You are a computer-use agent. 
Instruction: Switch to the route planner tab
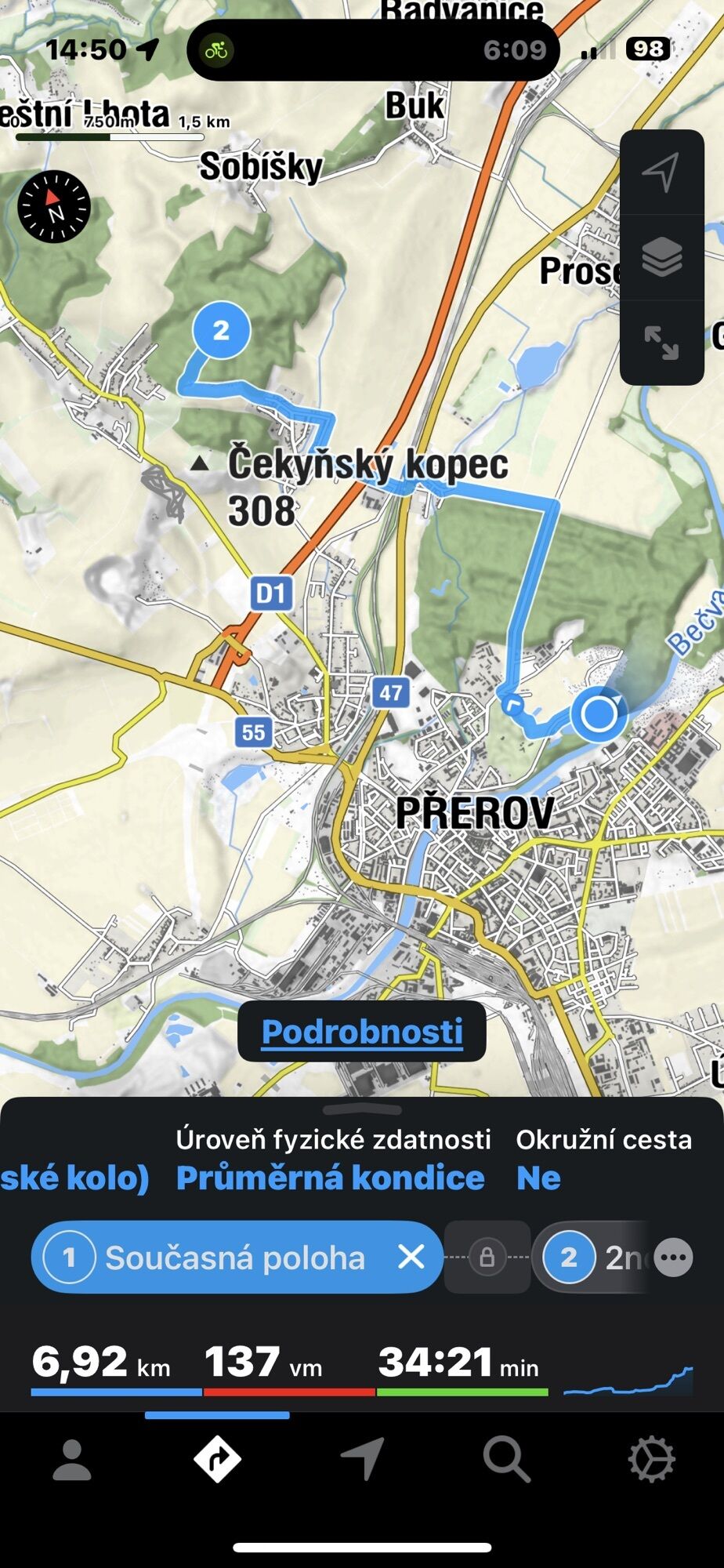pyautogui.click(x=217, y=1460)
